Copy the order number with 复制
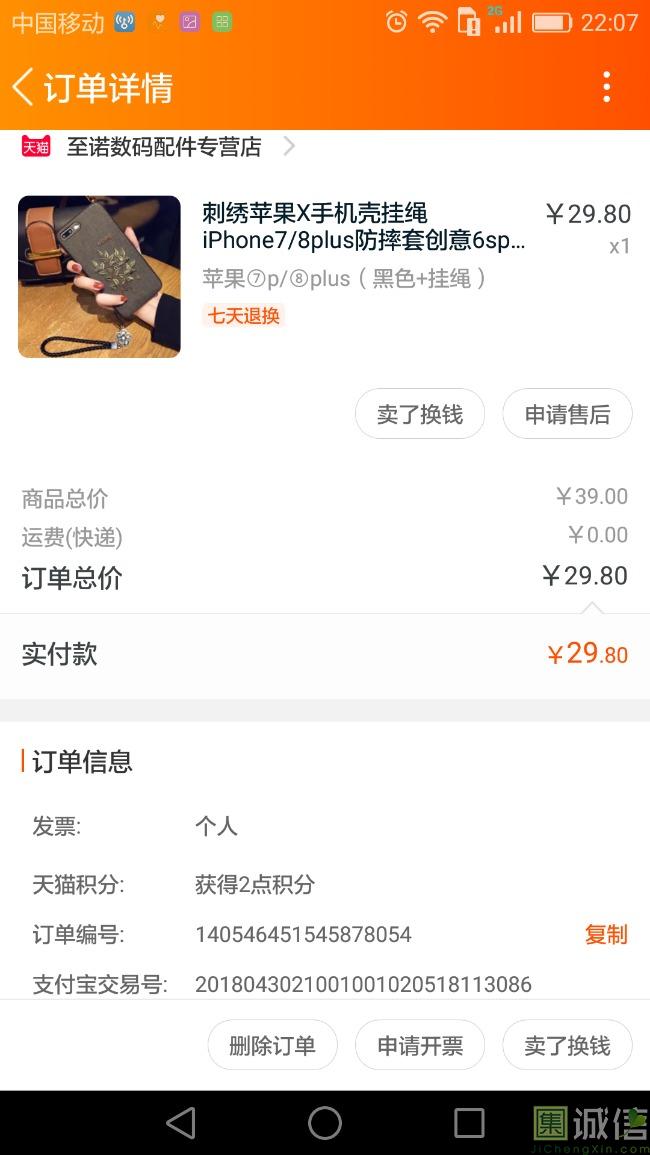The height and width of the screenshot is (1155, 650). click(606, 935)
